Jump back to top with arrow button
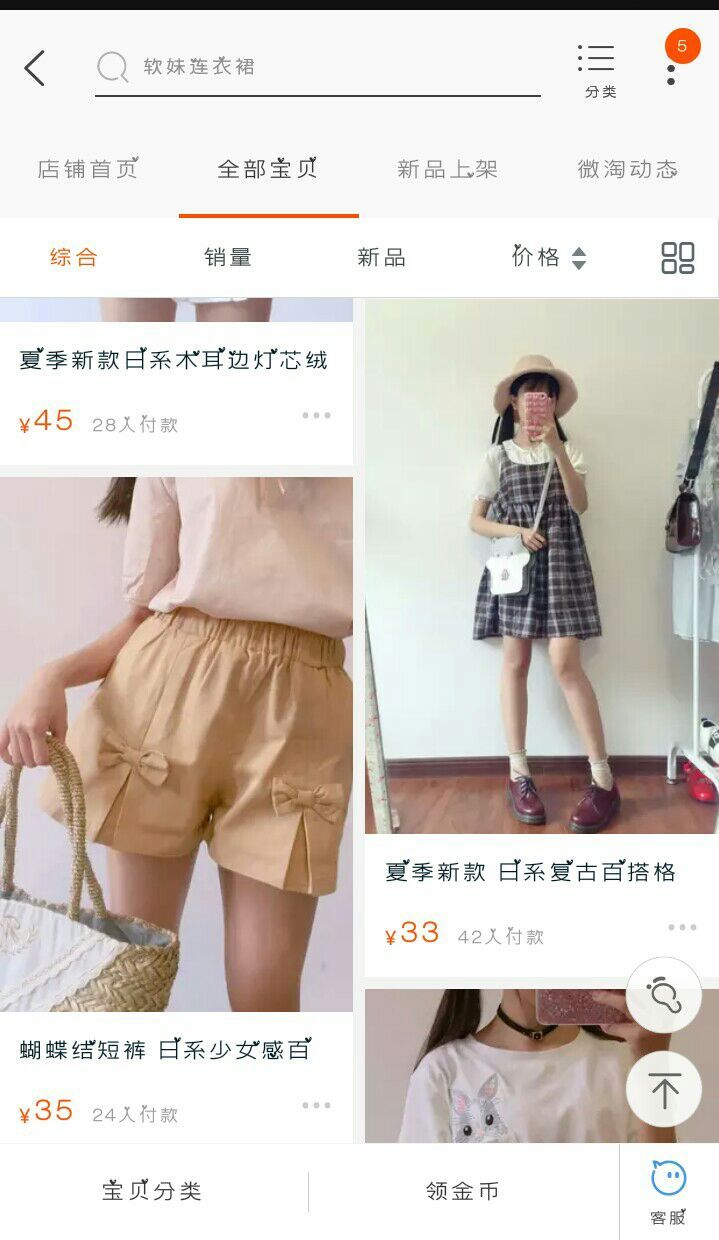719x1240 pixels. [x=663, y=1089]
